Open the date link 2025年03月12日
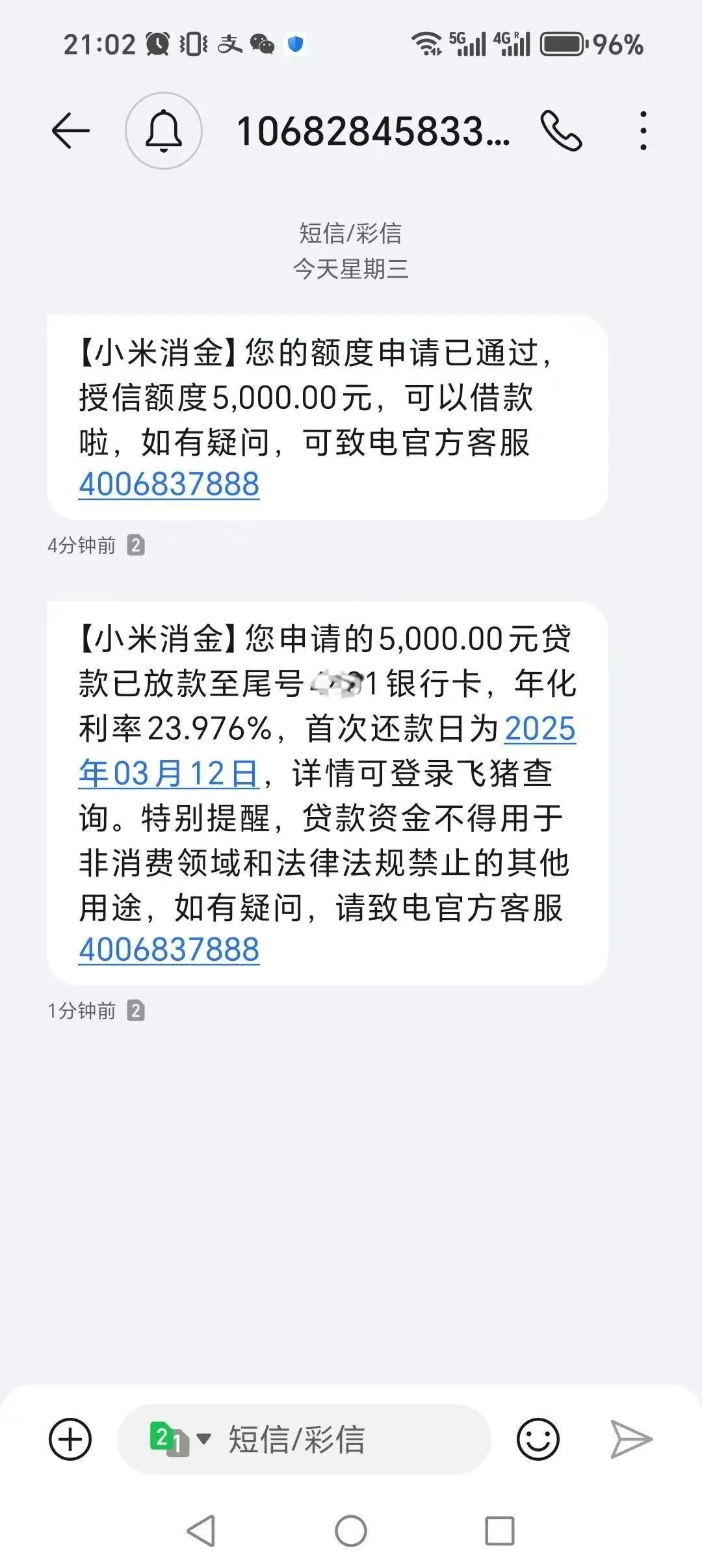 click(327, 751)
